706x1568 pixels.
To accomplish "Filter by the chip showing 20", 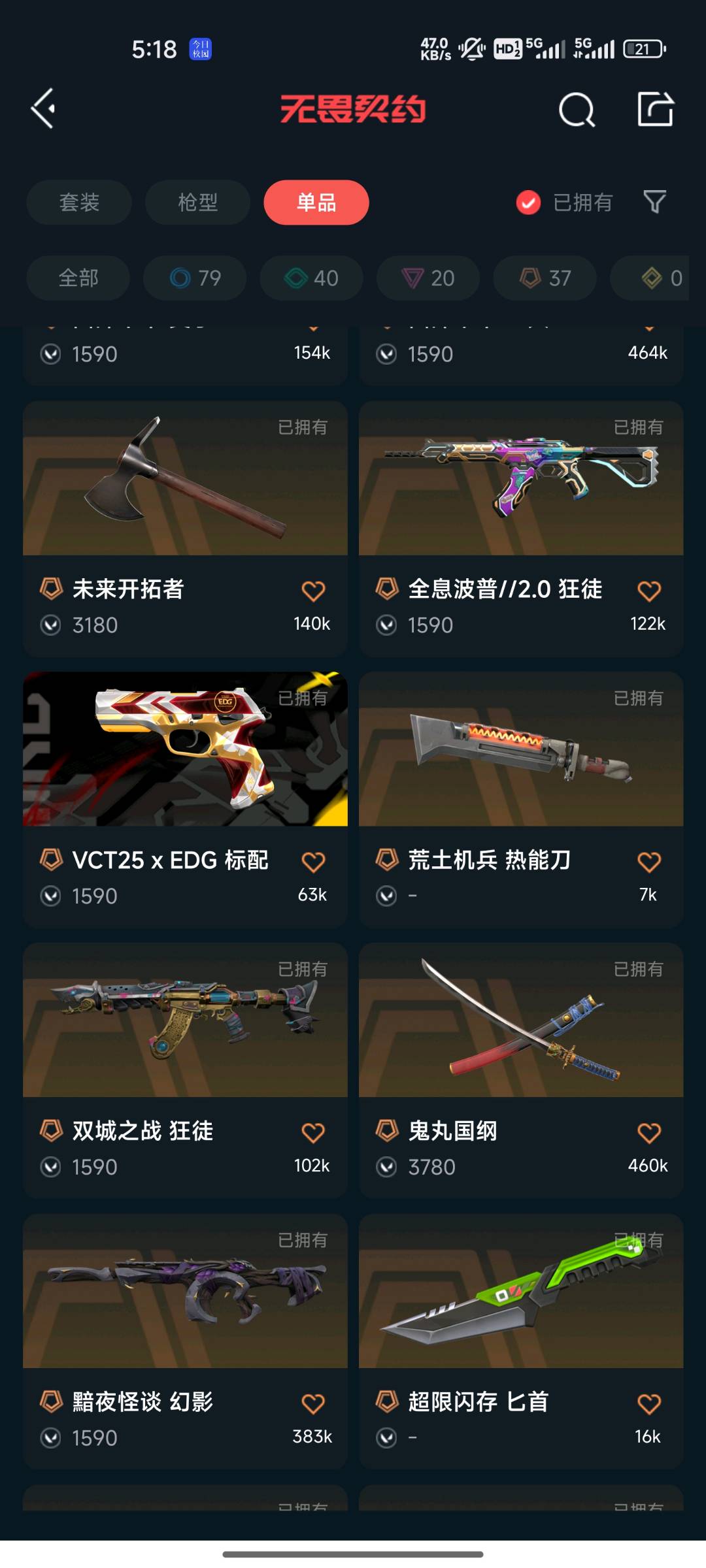I will 428,278.
